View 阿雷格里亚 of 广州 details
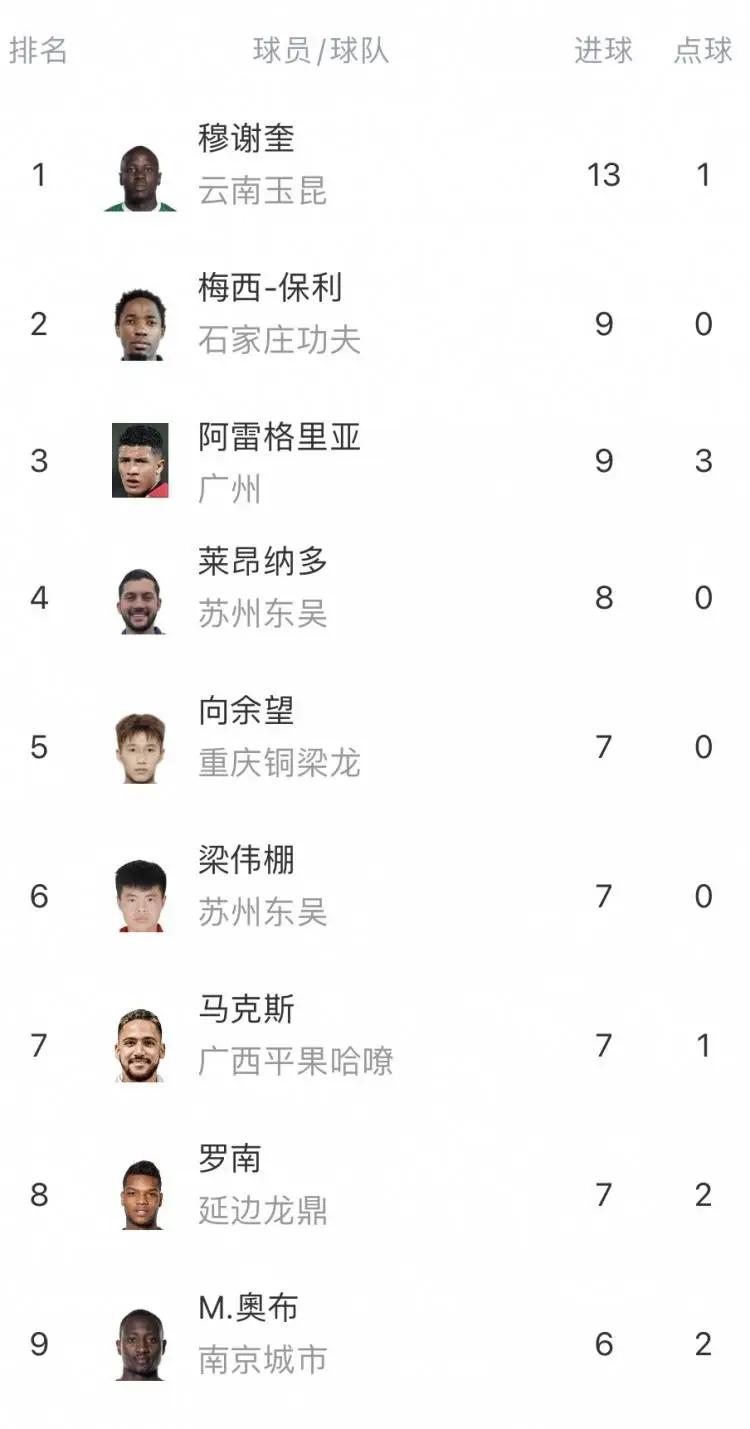750x1429 pixels. pyautogui.click(x=375, y=461)
